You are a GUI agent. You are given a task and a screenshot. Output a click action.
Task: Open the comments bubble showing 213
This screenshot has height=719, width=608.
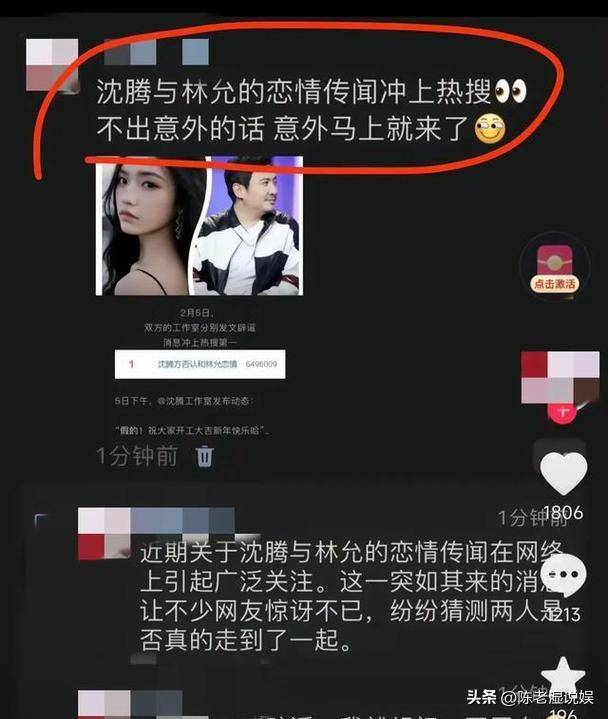(x=563, y=574)
